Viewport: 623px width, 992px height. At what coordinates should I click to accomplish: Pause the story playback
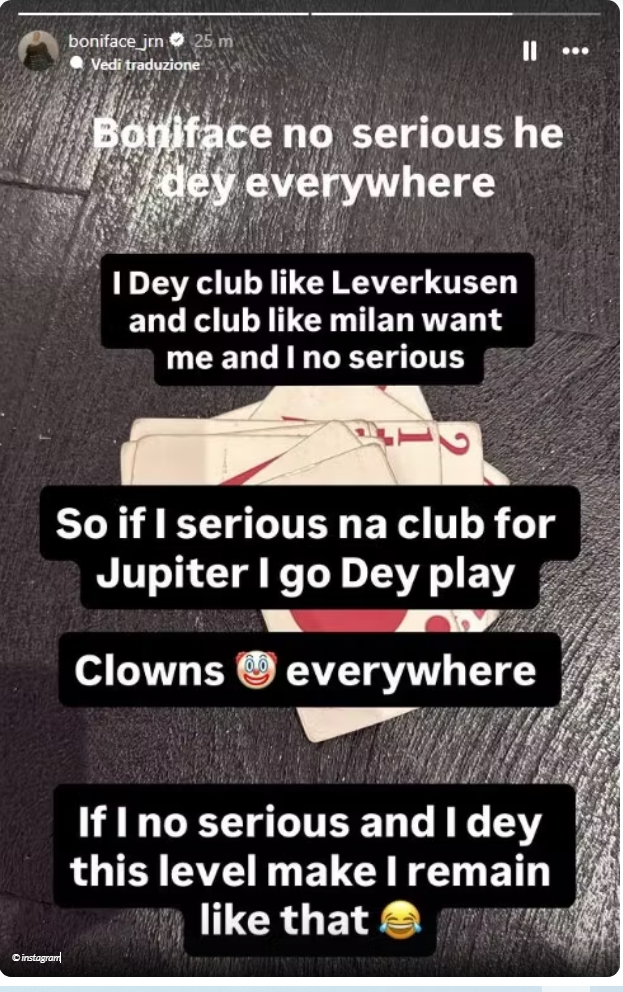(x=531, y=50)
